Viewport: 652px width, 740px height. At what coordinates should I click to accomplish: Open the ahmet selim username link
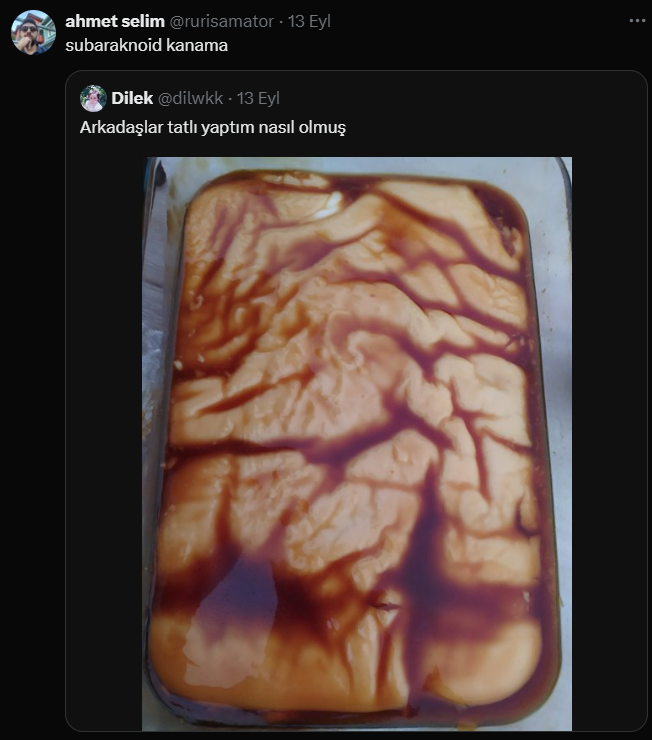pos(107,21)
